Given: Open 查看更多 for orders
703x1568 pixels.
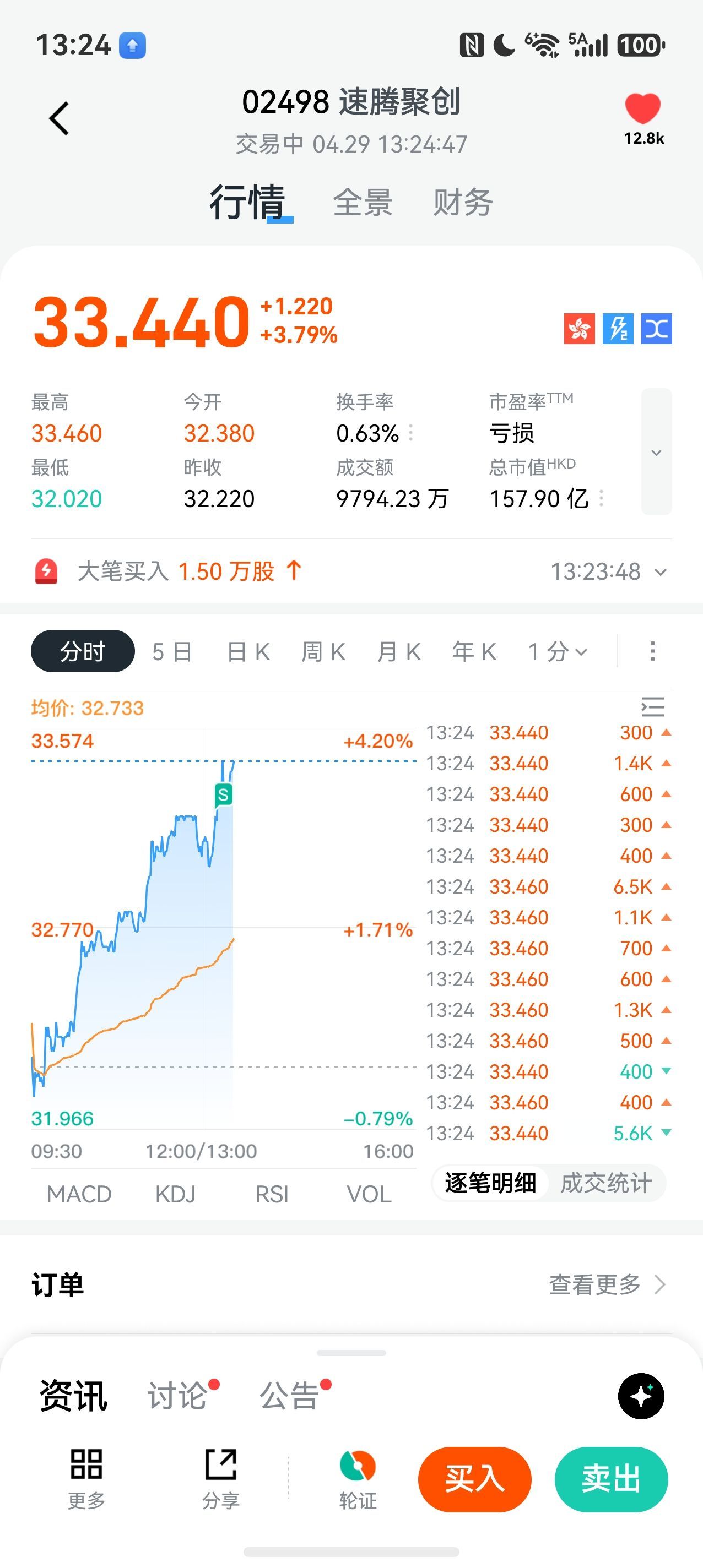Looking at the screenshot, I should (x=607, y=1284).
